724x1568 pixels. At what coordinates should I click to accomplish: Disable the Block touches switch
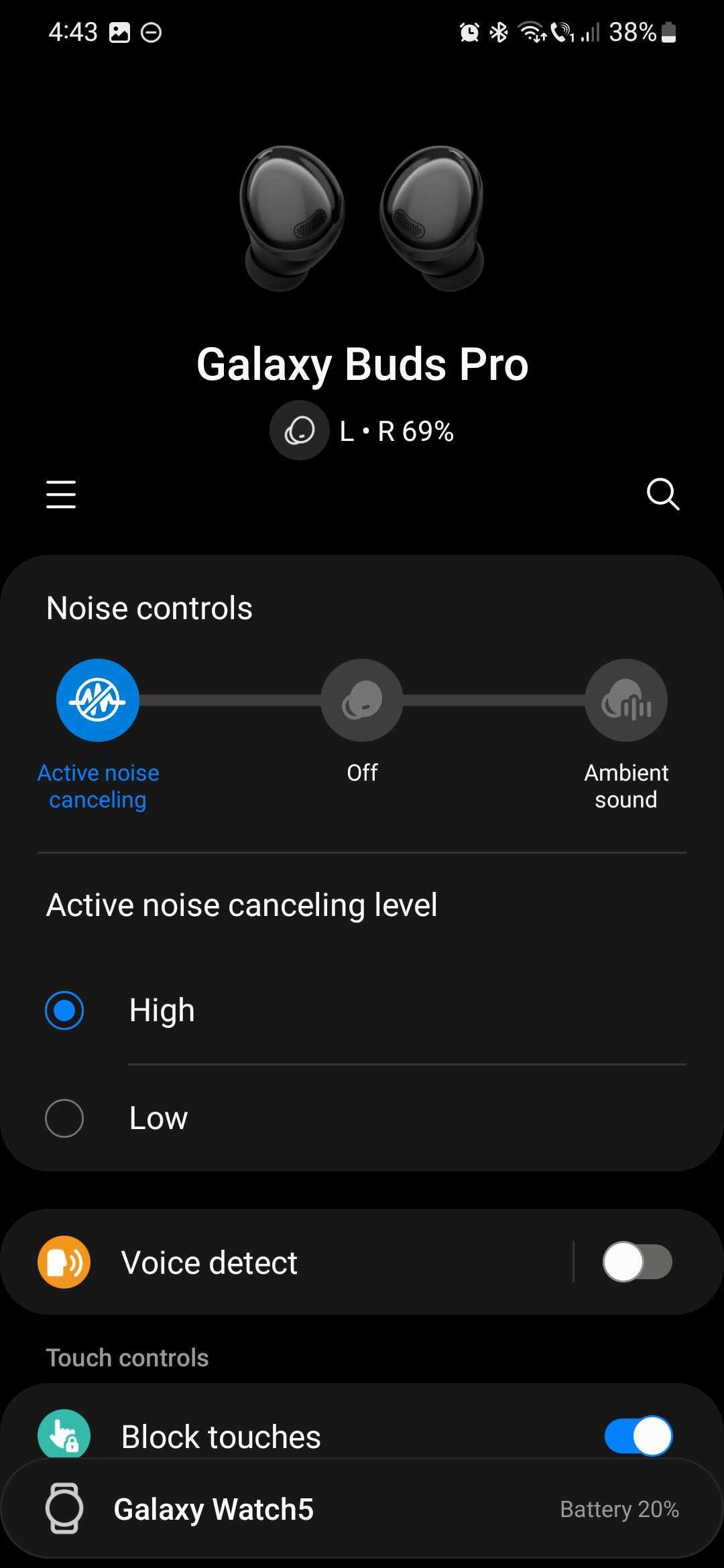(x=638, y=1436)
